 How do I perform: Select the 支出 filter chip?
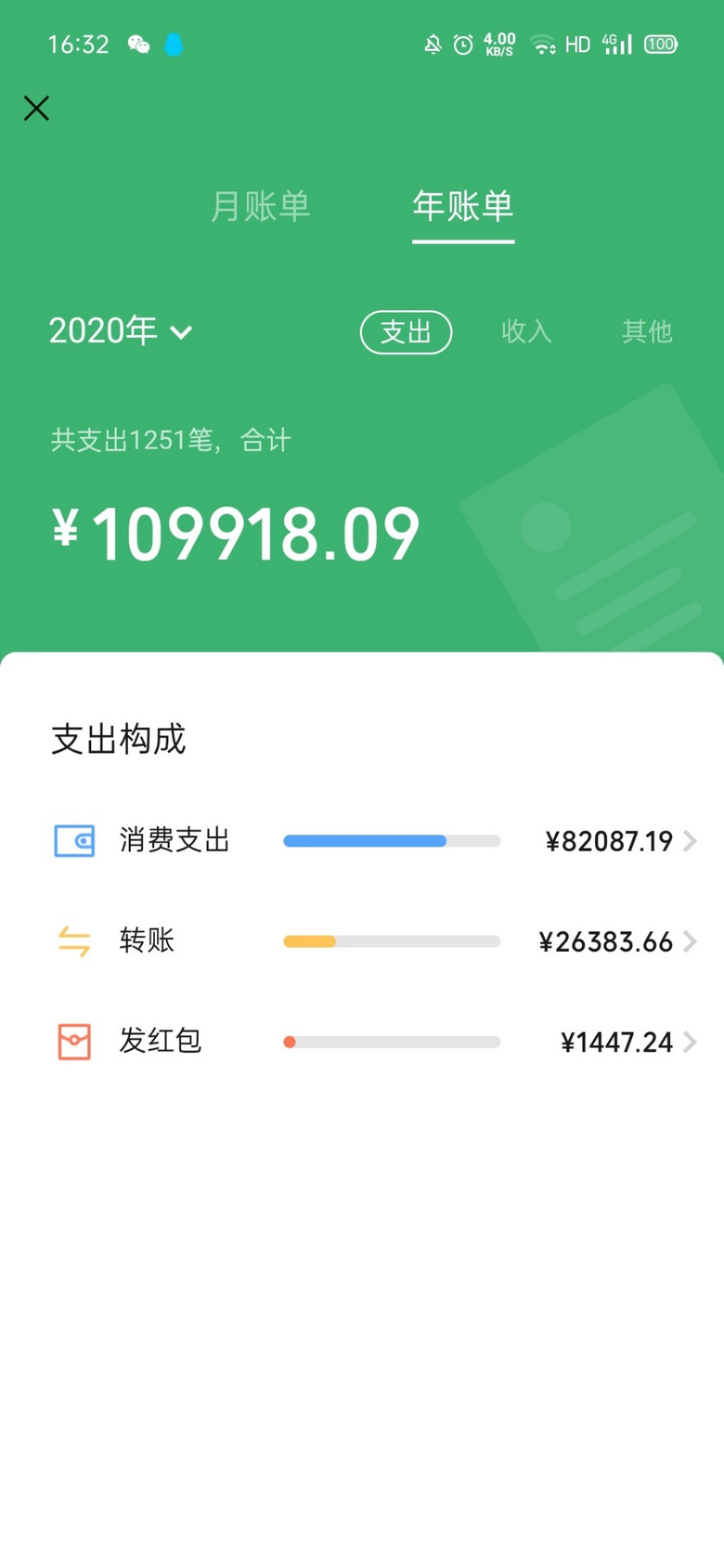point(406,331)
